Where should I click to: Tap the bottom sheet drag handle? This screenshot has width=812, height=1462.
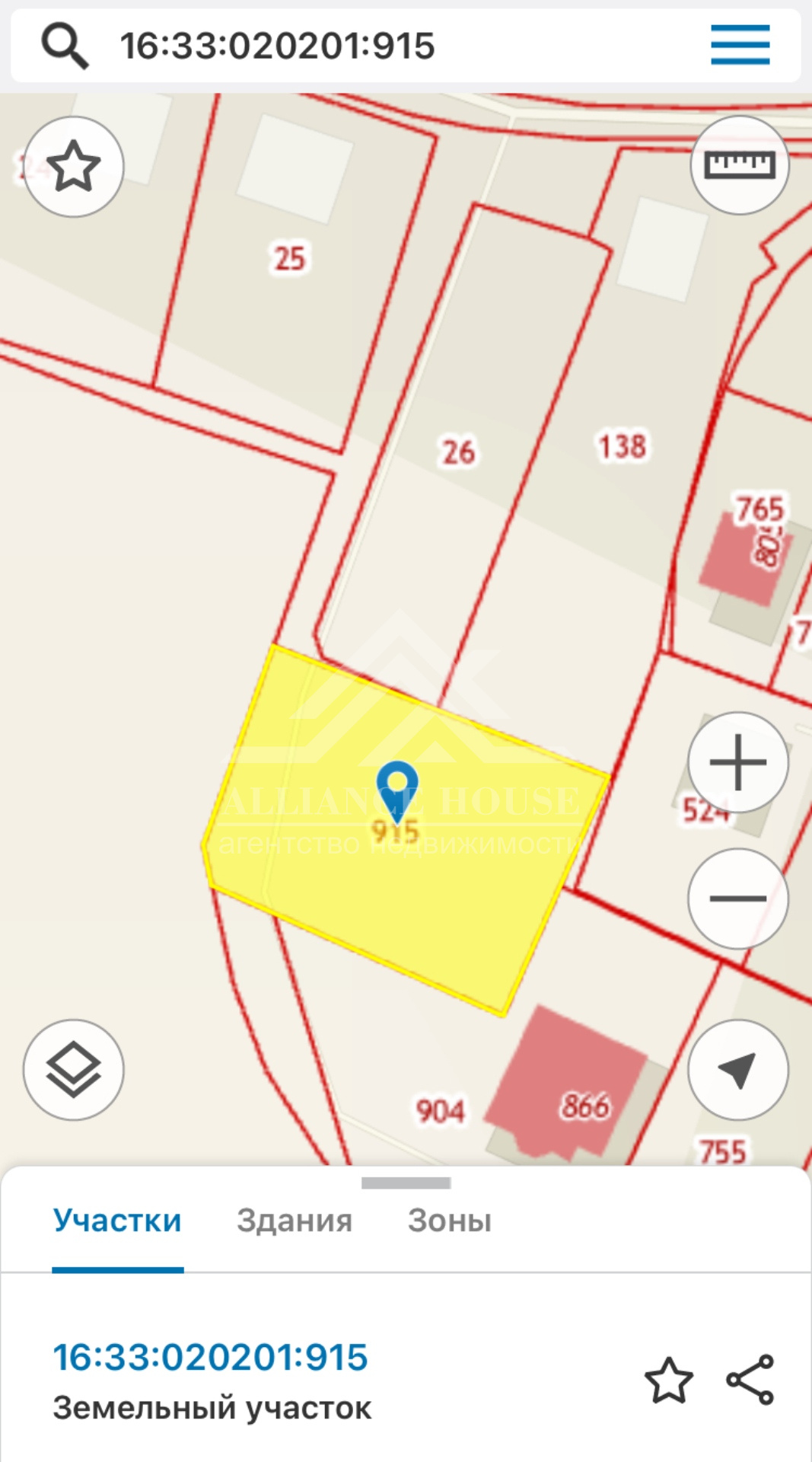406,1183
